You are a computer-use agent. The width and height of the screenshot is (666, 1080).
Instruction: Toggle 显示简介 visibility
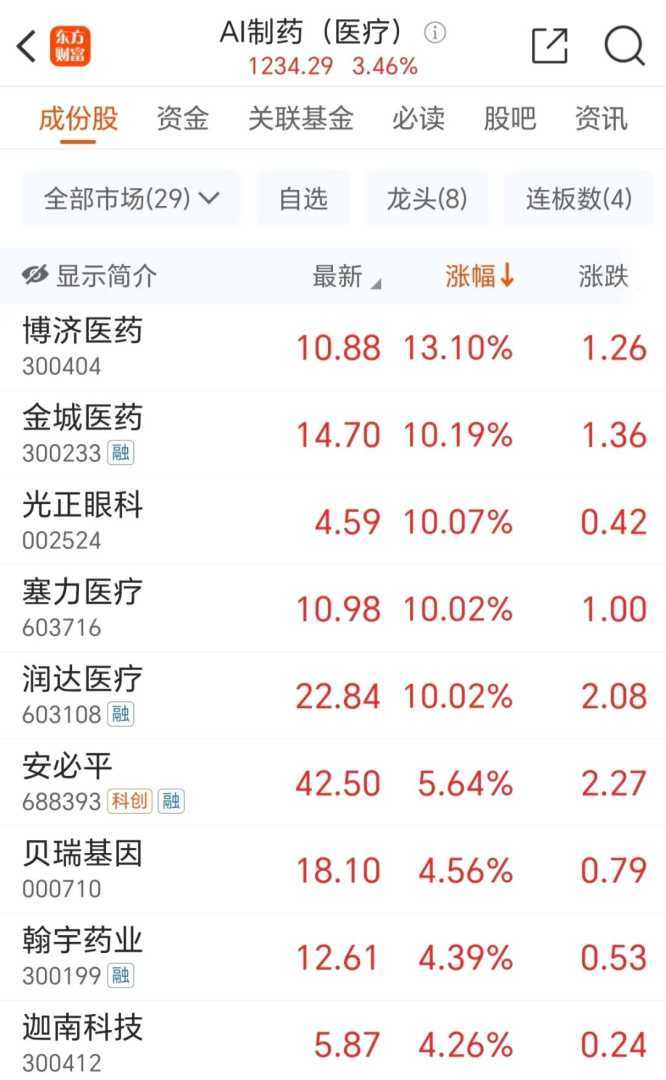(90, 277)
